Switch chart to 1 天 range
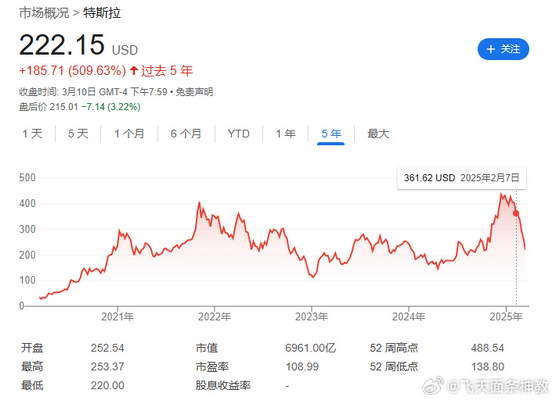 coord(32,134)
